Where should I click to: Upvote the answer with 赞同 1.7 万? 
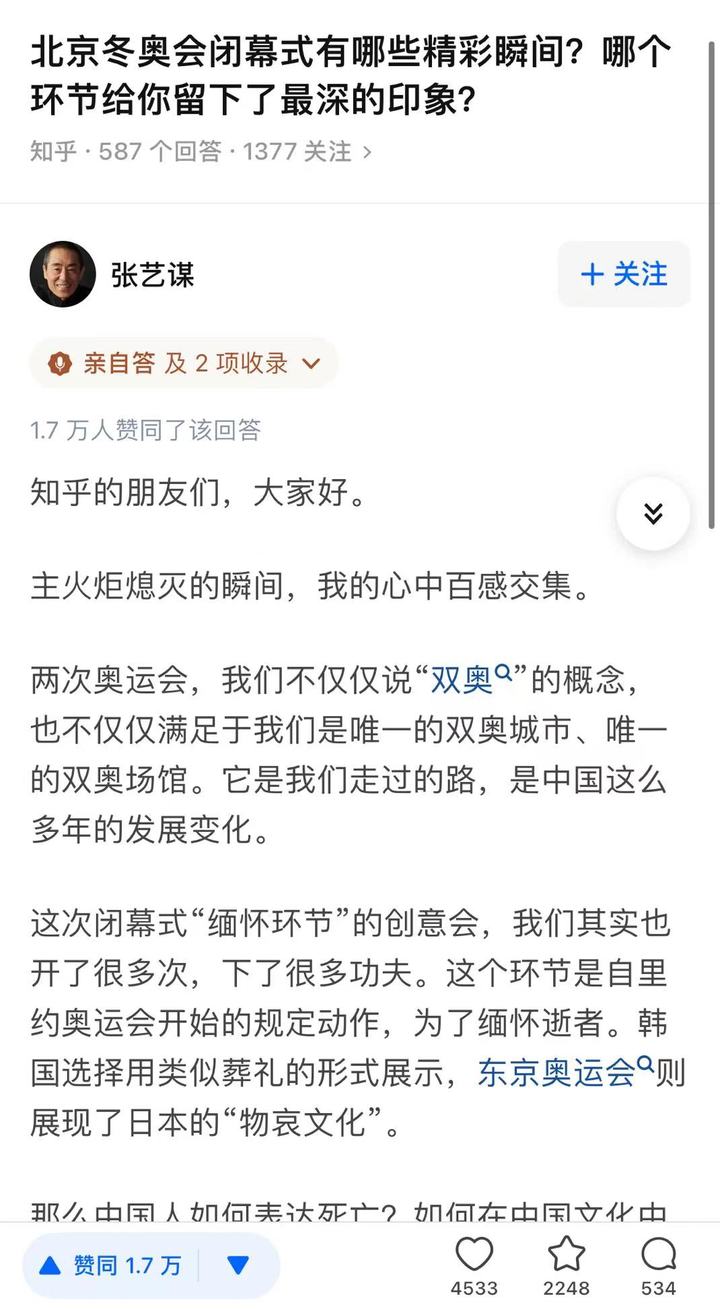(x=110, y=1266)
